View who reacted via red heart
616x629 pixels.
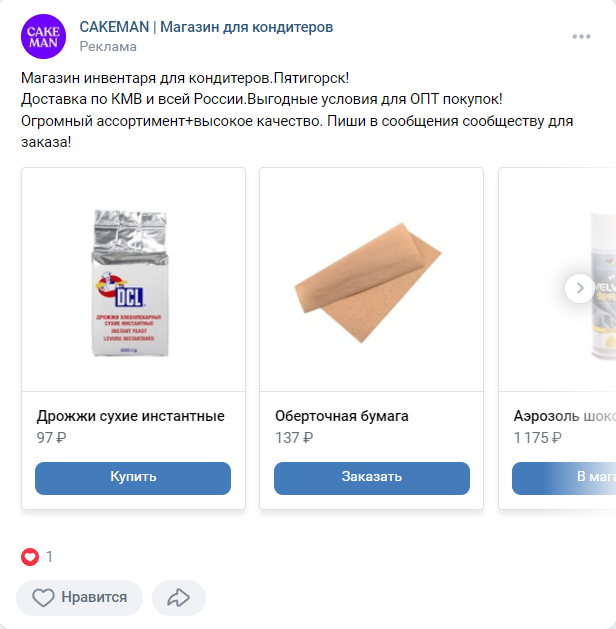[x=30, y=557]
